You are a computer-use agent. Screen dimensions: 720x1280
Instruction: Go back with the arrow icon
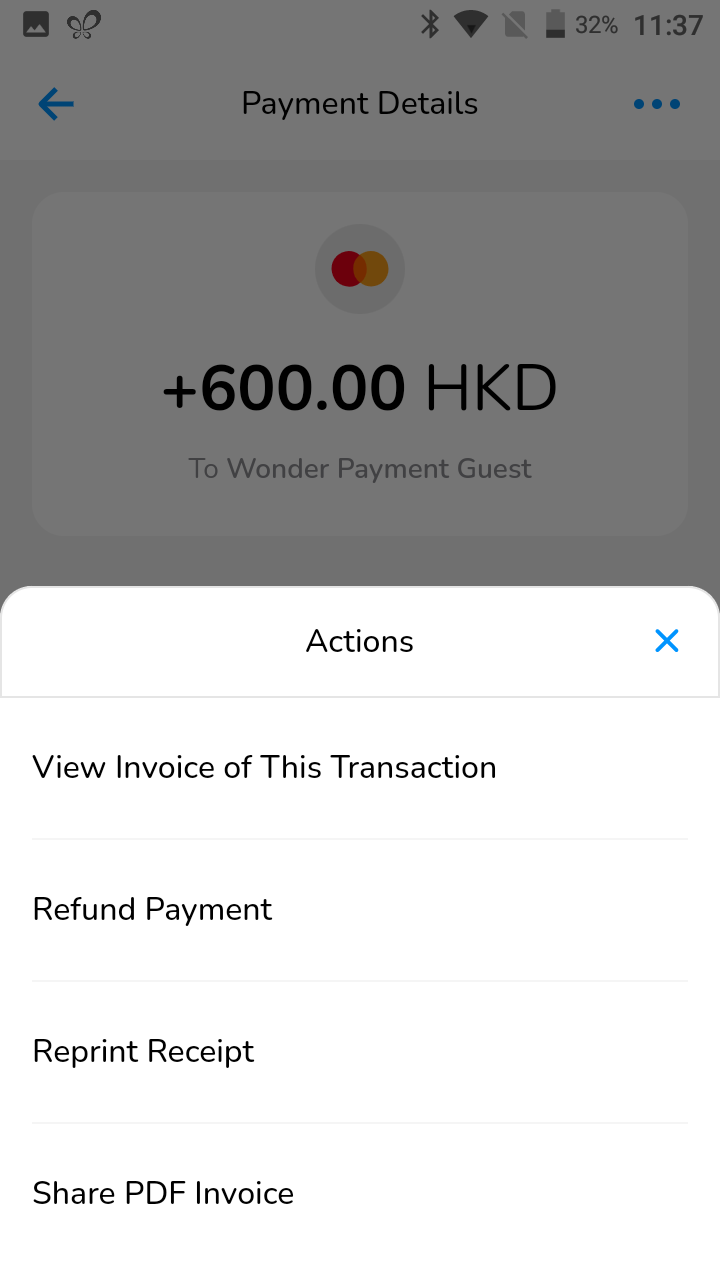point(56,104)
